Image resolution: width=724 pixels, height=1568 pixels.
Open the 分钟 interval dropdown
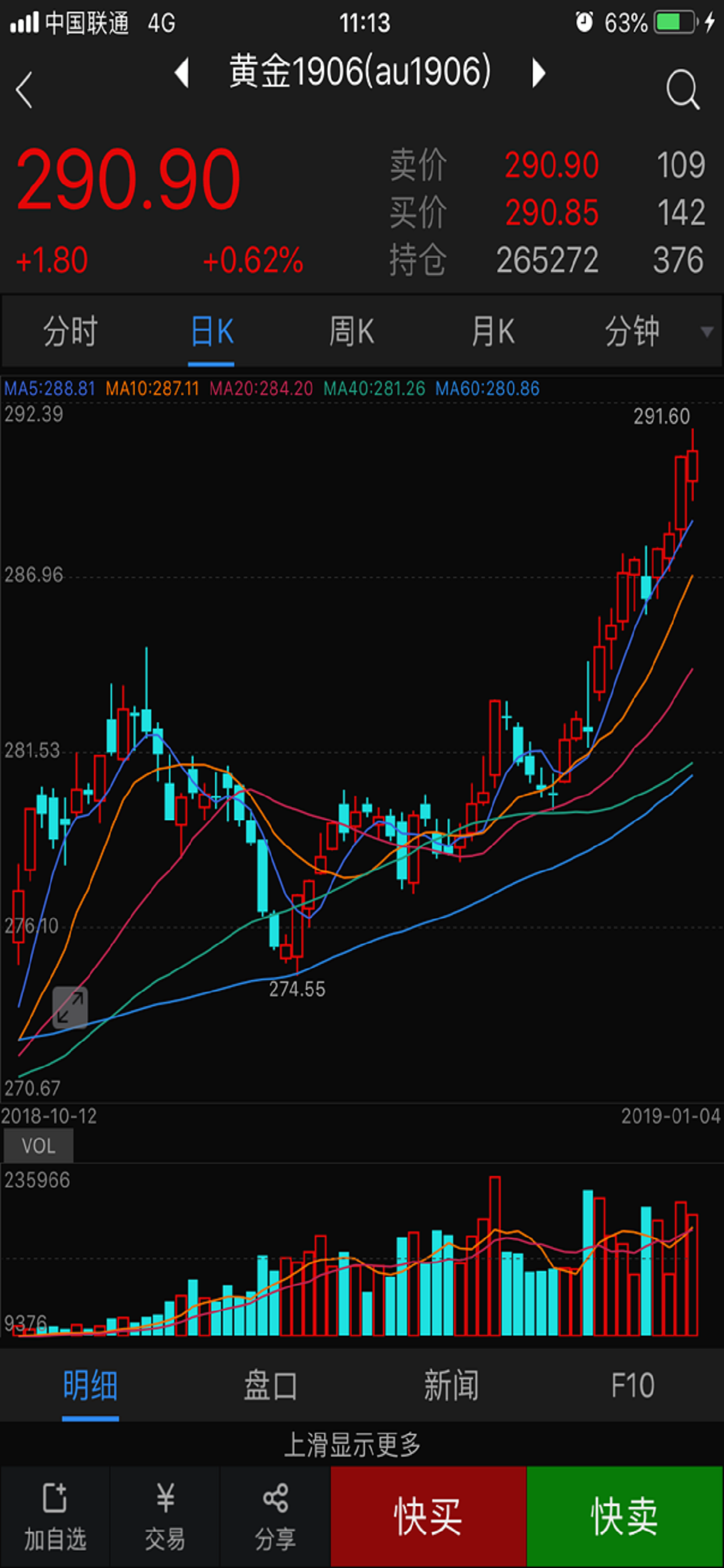pos(645,332)
